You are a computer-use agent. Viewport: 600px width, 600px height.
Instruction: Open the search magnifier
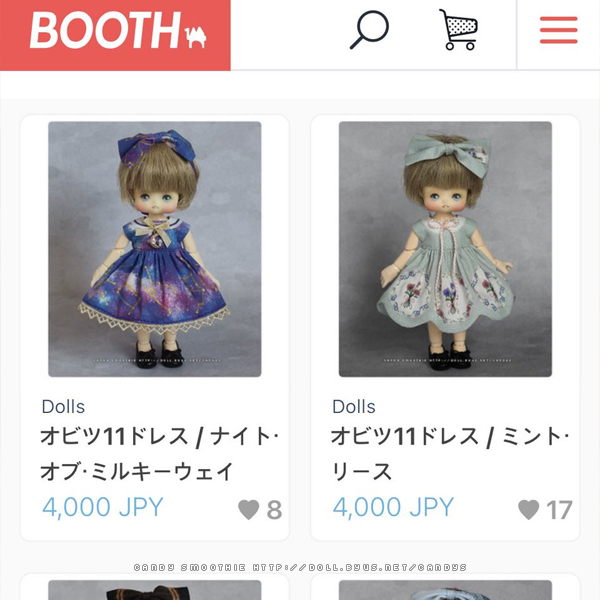[x=368, y=30]
